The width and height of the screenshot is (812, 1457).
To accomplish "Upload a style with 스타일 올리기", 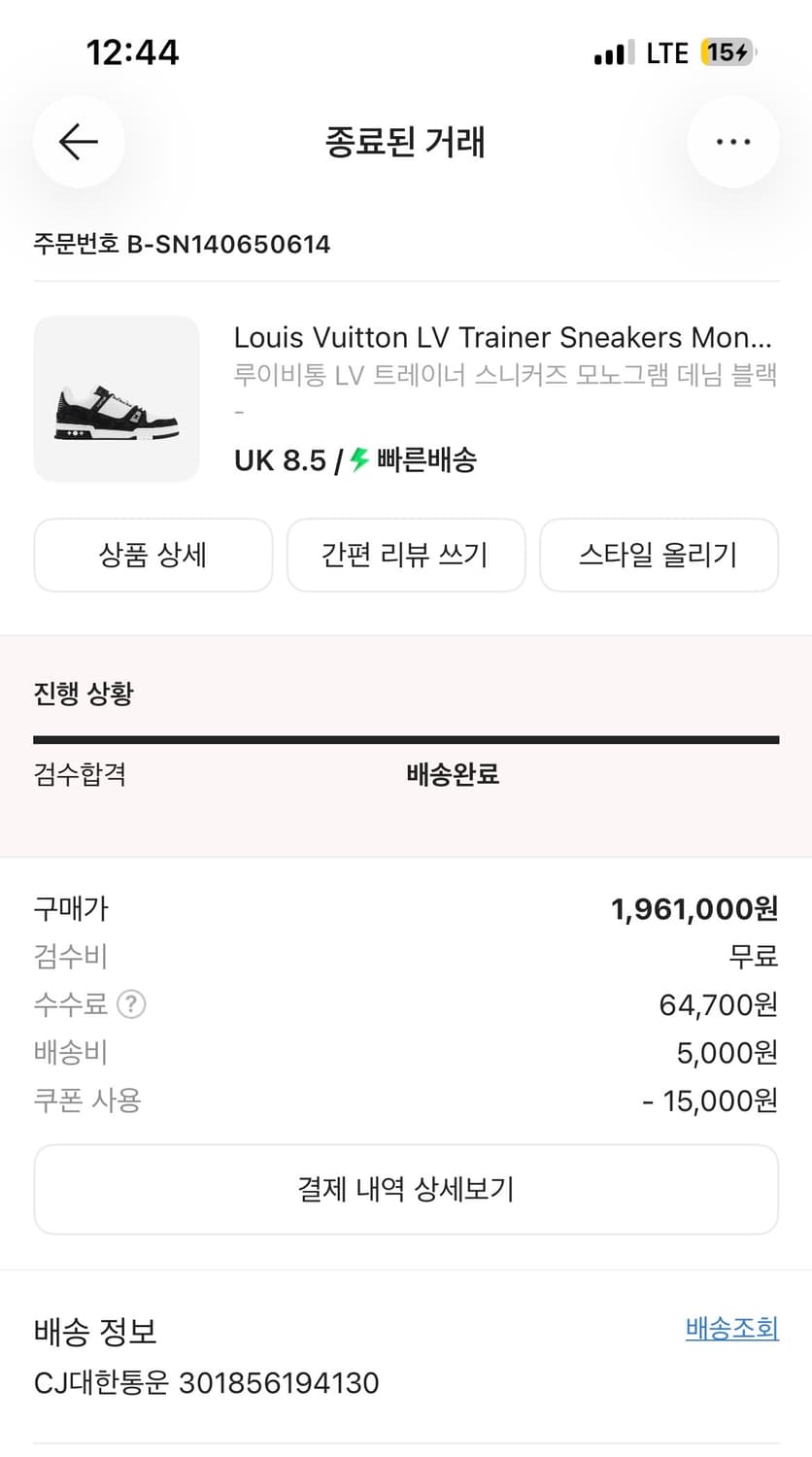I will coord(659,555).
